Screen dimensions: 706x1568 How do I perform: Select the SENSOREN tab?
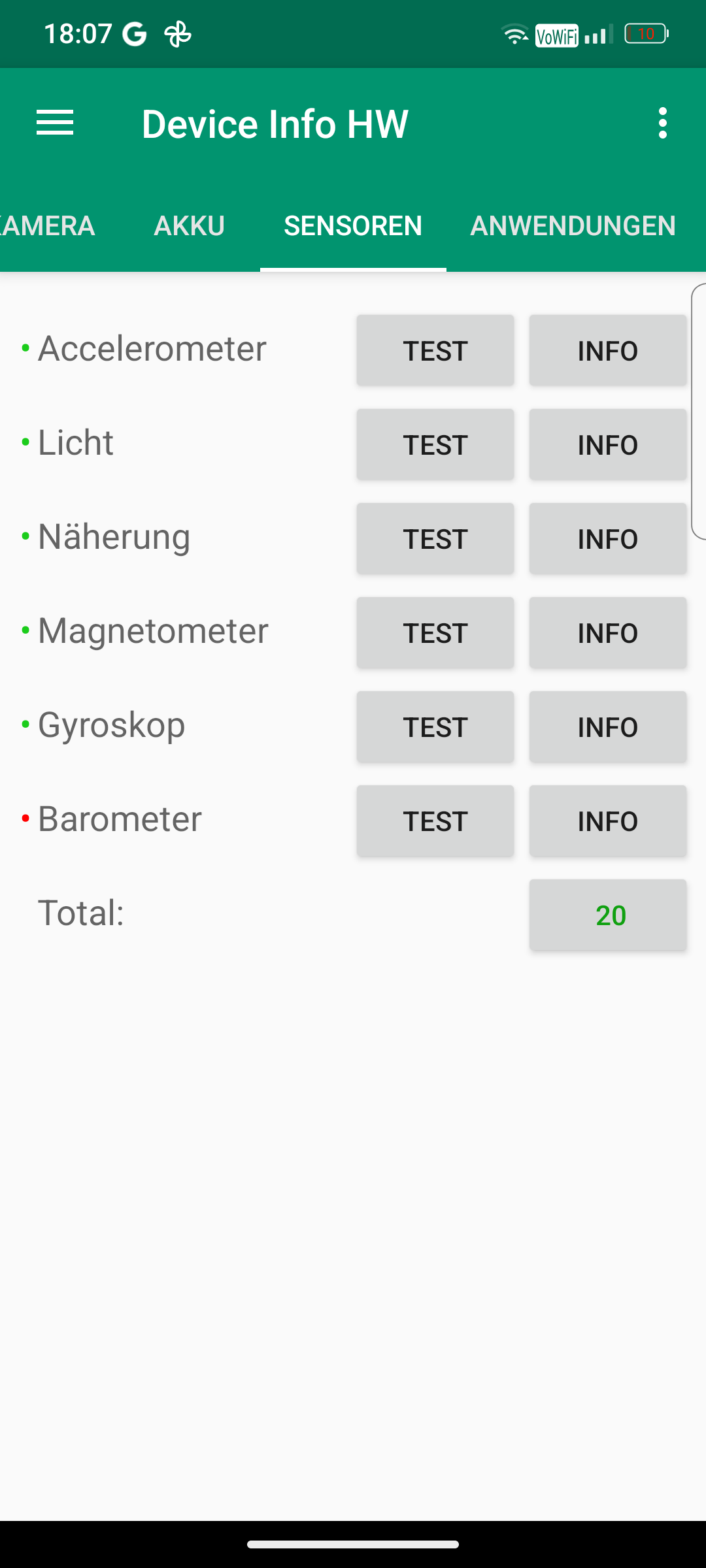353,226
